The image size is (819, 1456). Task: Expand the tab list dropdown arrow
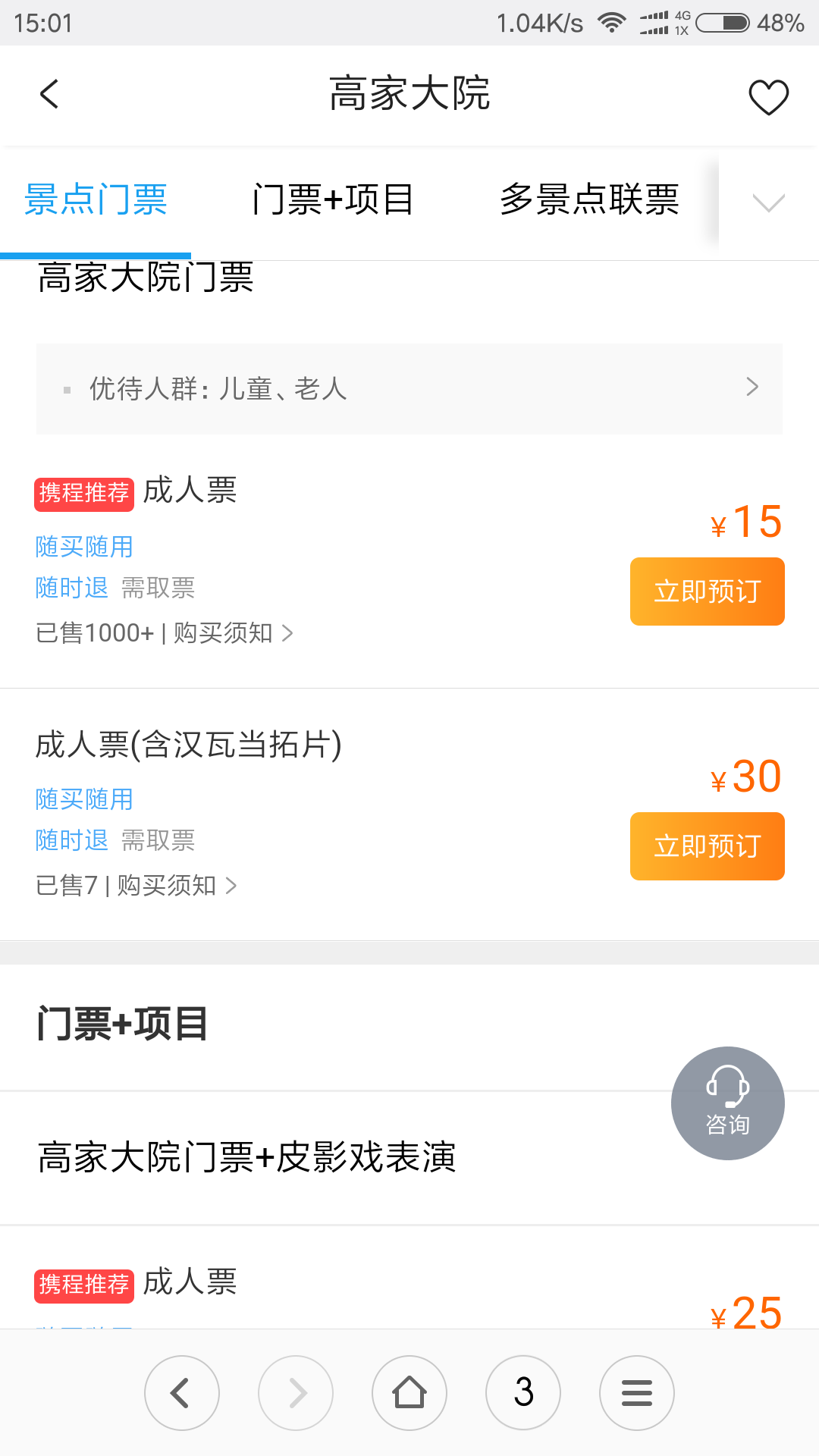768,202
